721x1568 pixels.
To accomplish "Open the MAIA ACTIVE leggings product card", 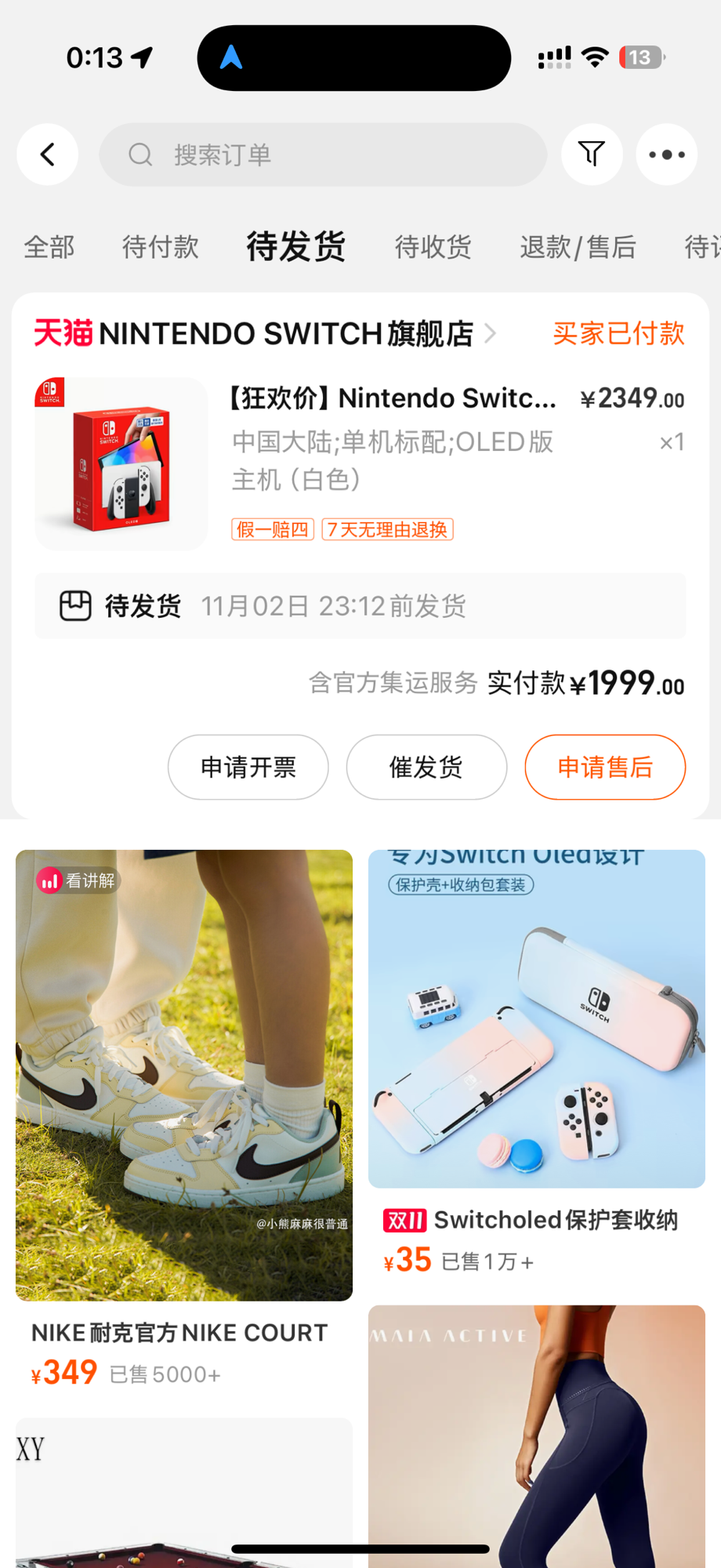I will tap(537, 1436).
